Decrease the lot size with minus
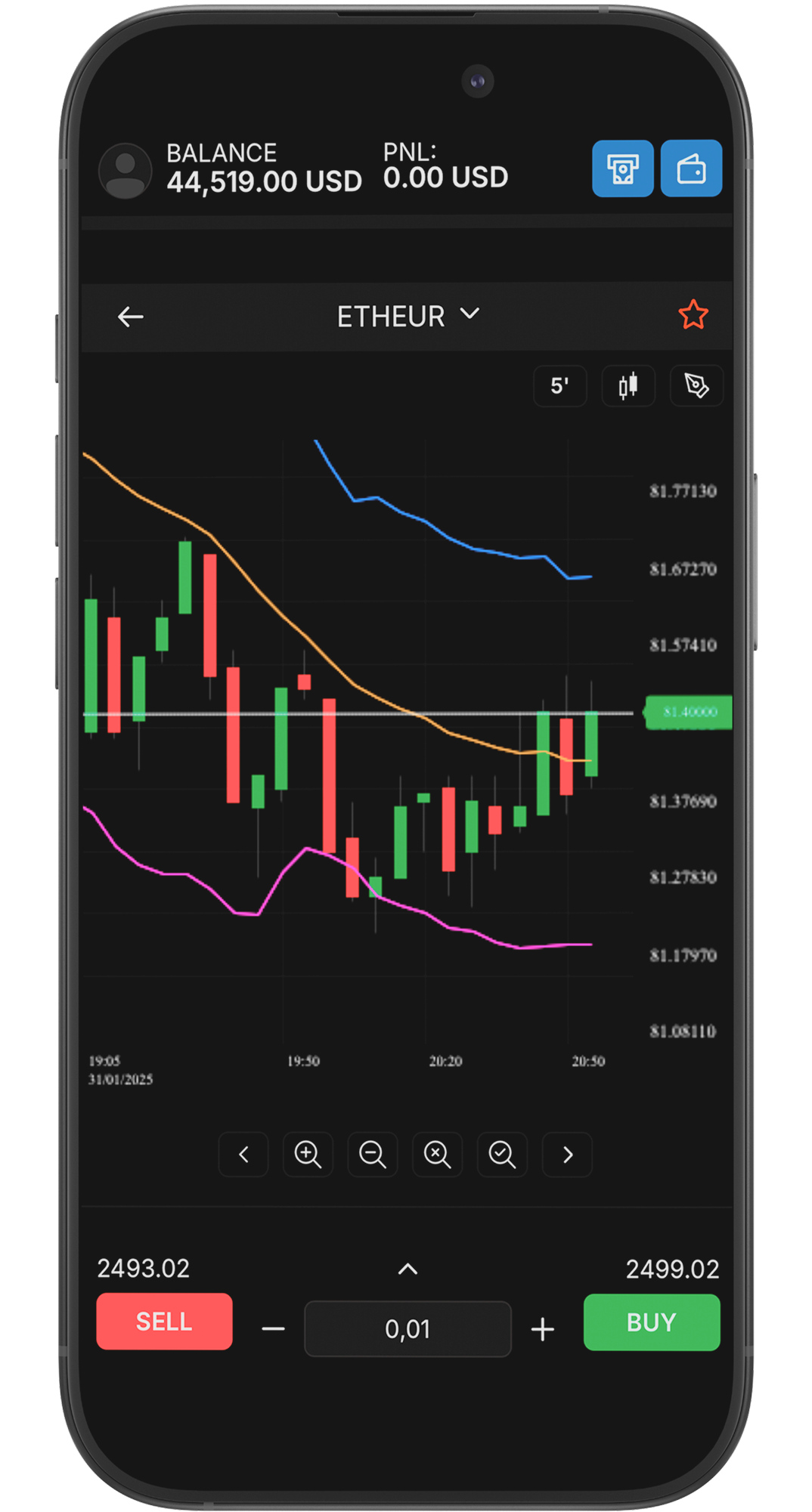Image resolution: width=812 pixels, height=1512 pixels. coord(273,1328)
